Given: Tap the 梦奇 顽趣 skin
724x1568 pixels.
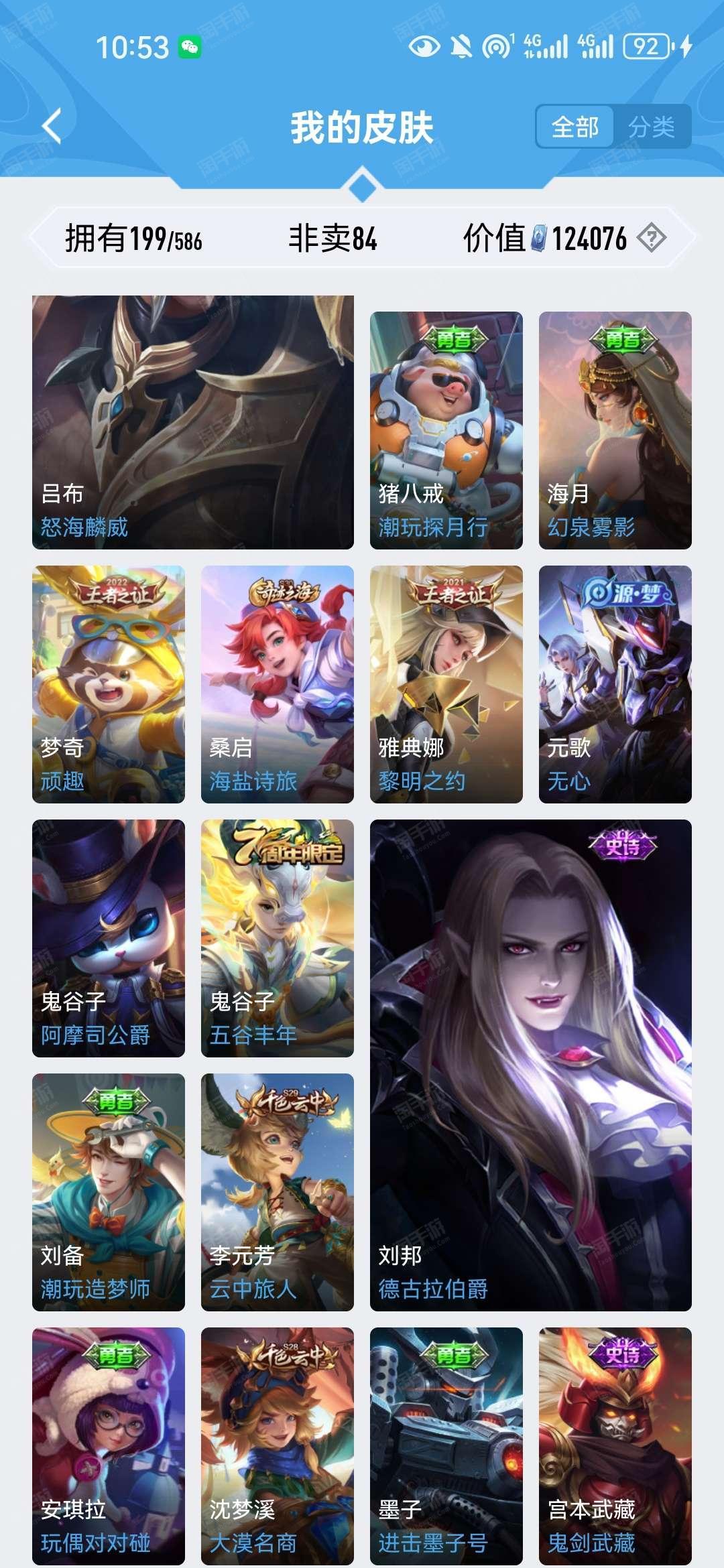Looking at the screenshot, I should [109, 684].
